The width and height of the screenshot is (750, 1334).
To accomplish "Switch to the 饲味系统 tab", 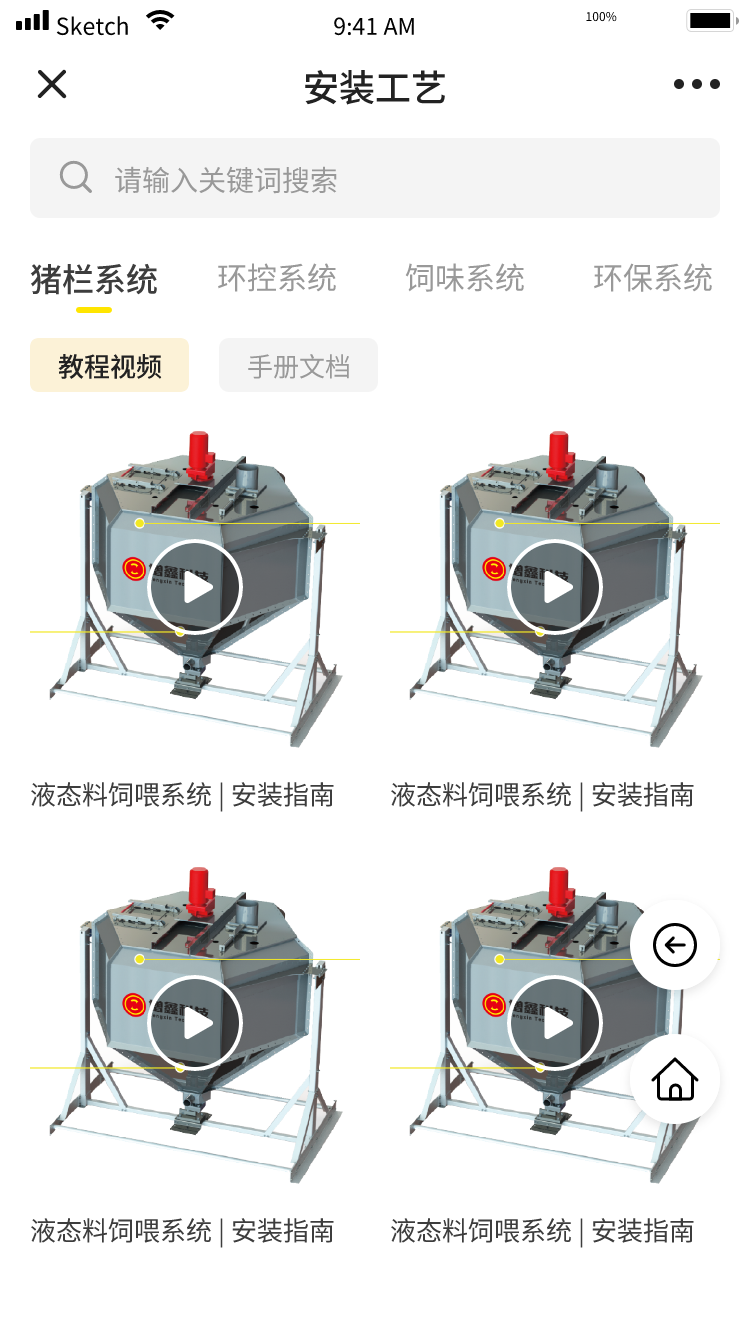I will (465, 278).
